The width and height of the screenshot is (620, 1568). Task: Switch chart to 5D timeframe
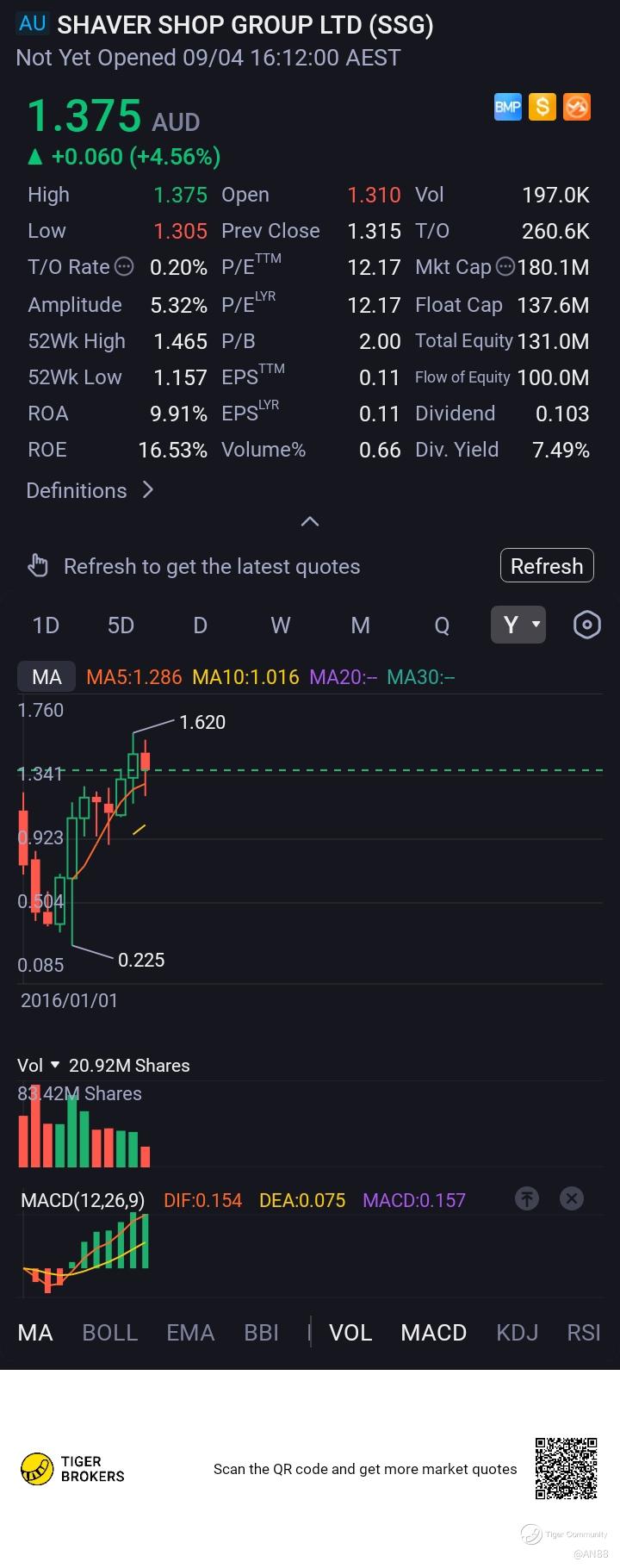(121, 625)
